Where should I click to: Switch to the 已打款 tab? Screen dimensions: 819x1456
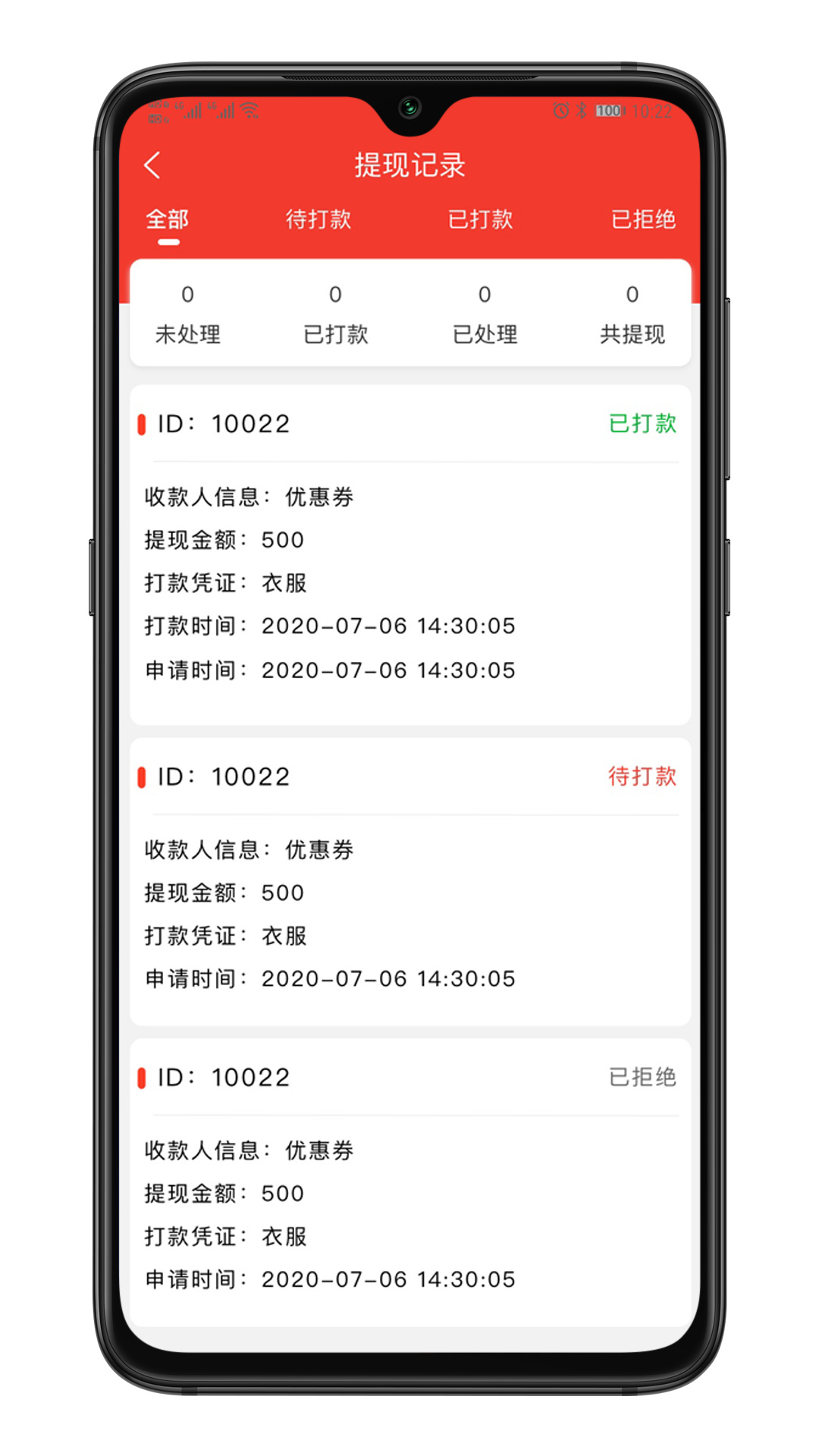tap(480, 220)
